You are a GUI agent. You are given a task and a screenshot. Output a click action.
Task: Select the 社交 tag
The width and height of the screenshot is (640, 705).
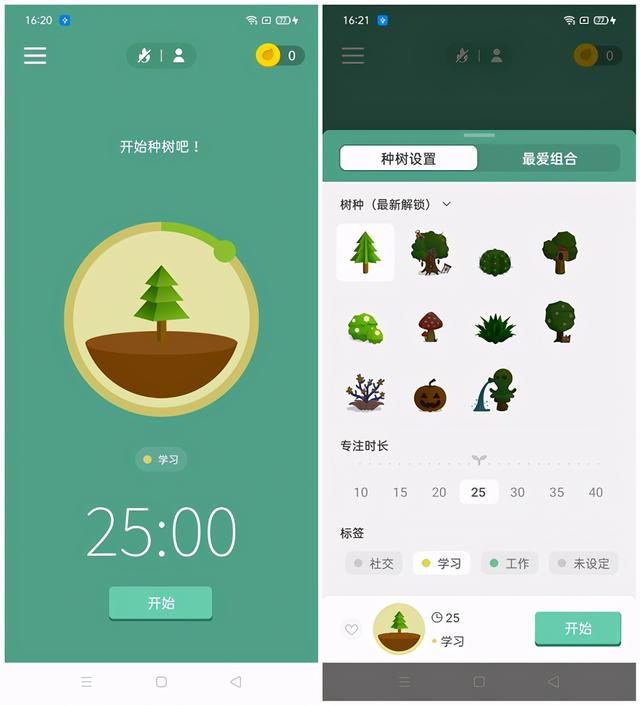click(x=372, y=563)
